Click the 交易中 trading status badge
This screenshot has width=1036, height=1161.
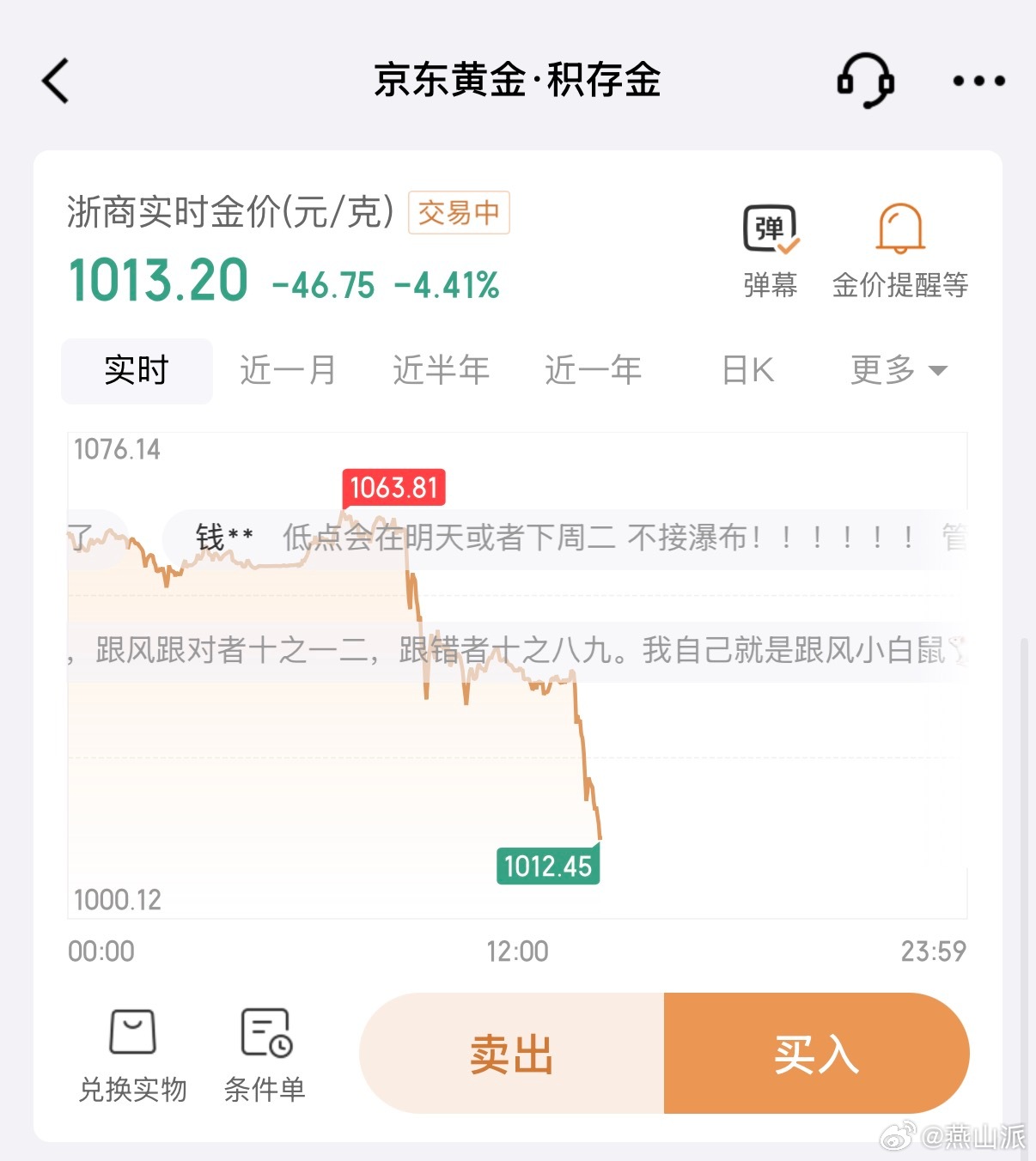coord(459,212)
